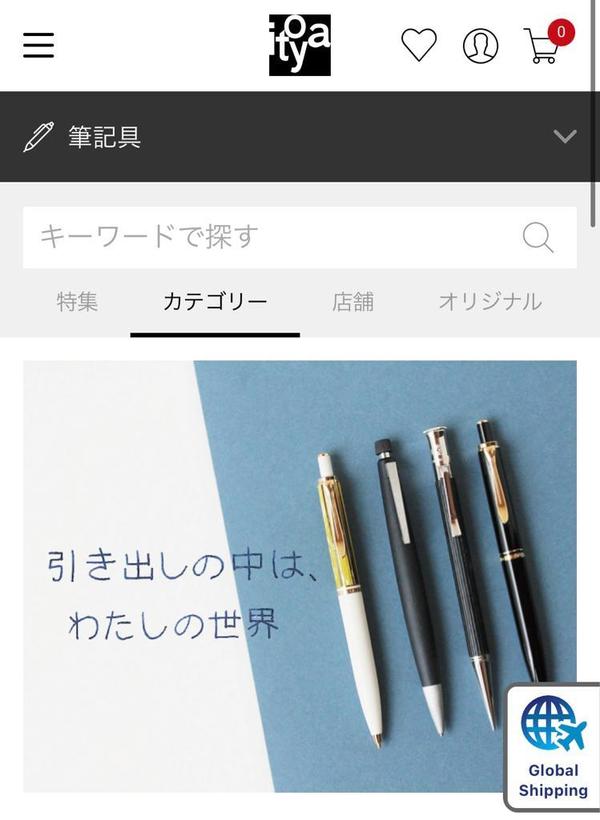Open the オリジナル tab
The image size is (600, 820).
(x=490, y=301)
